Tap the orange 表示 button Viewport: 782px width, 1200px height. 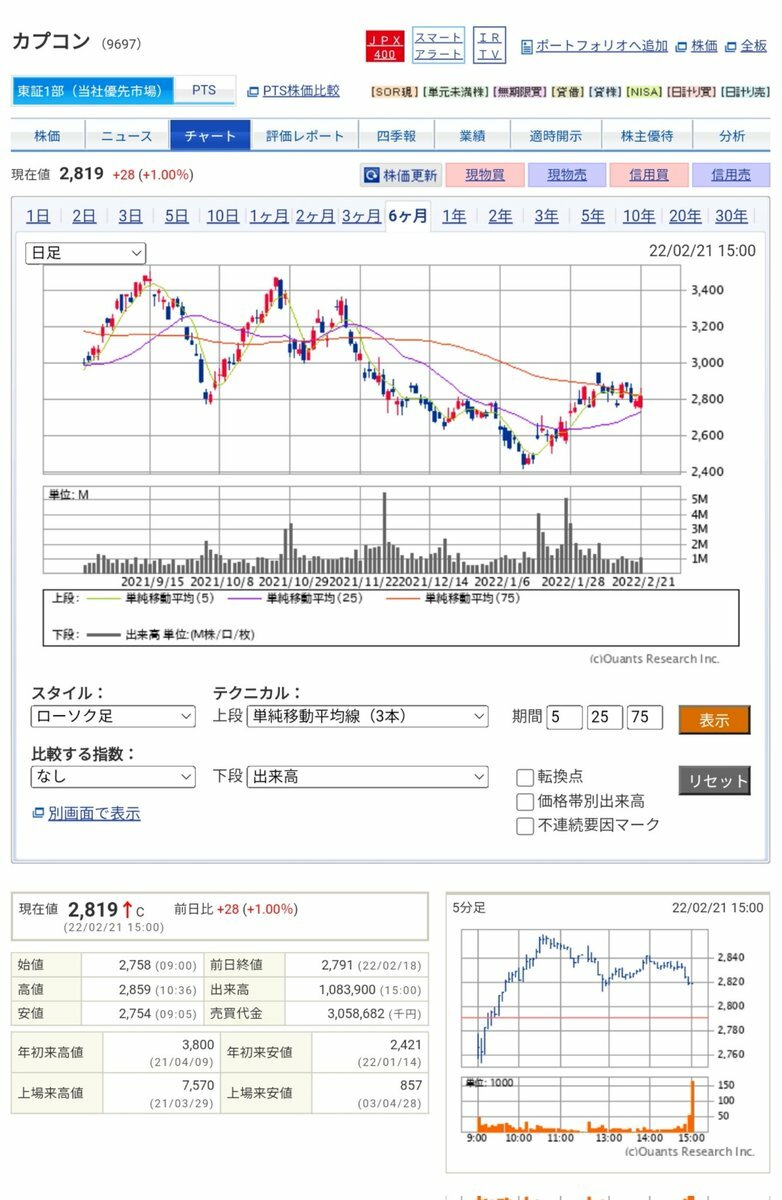point(714,720)
